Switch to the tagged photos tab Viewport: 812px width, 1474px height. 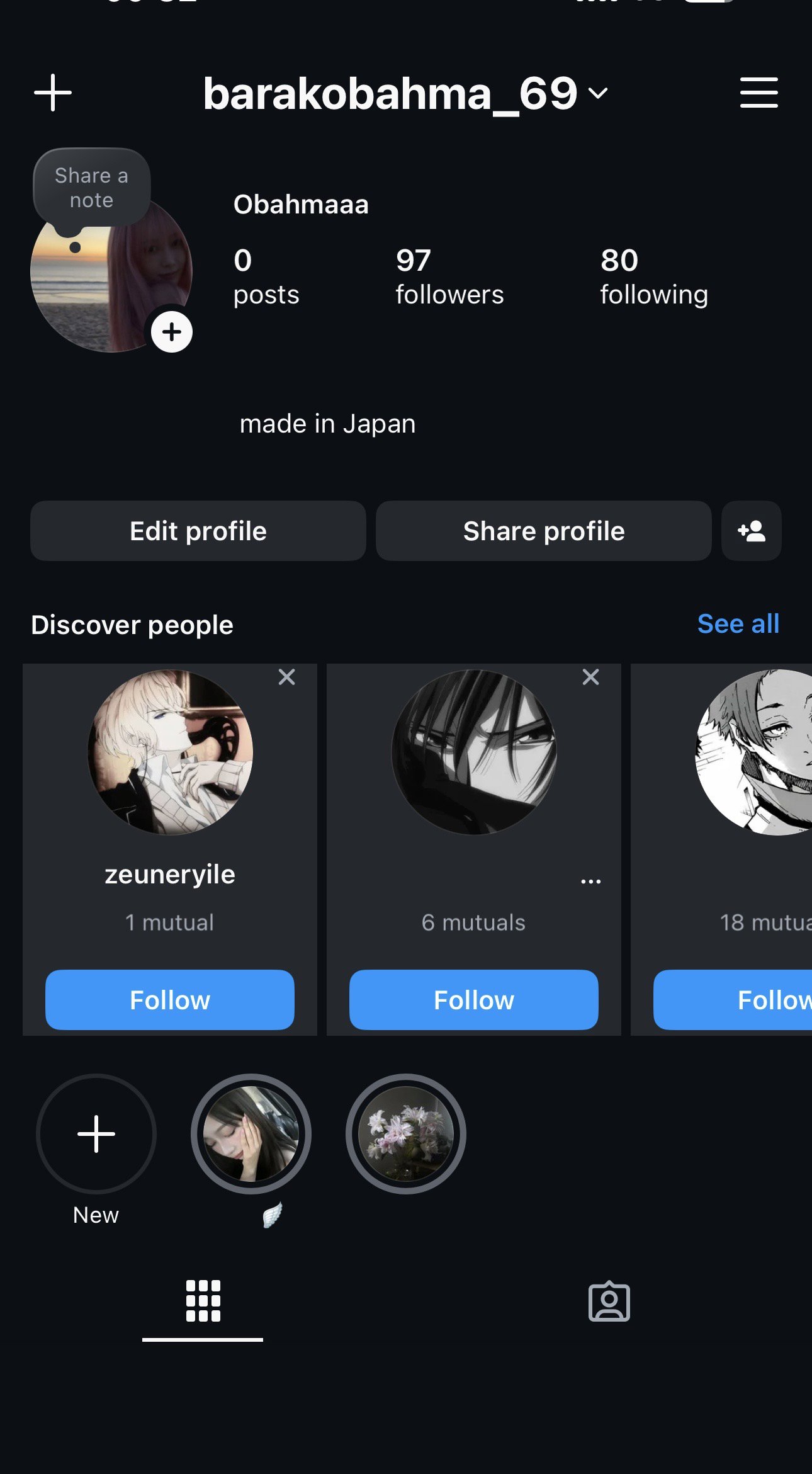[609, 1301]
